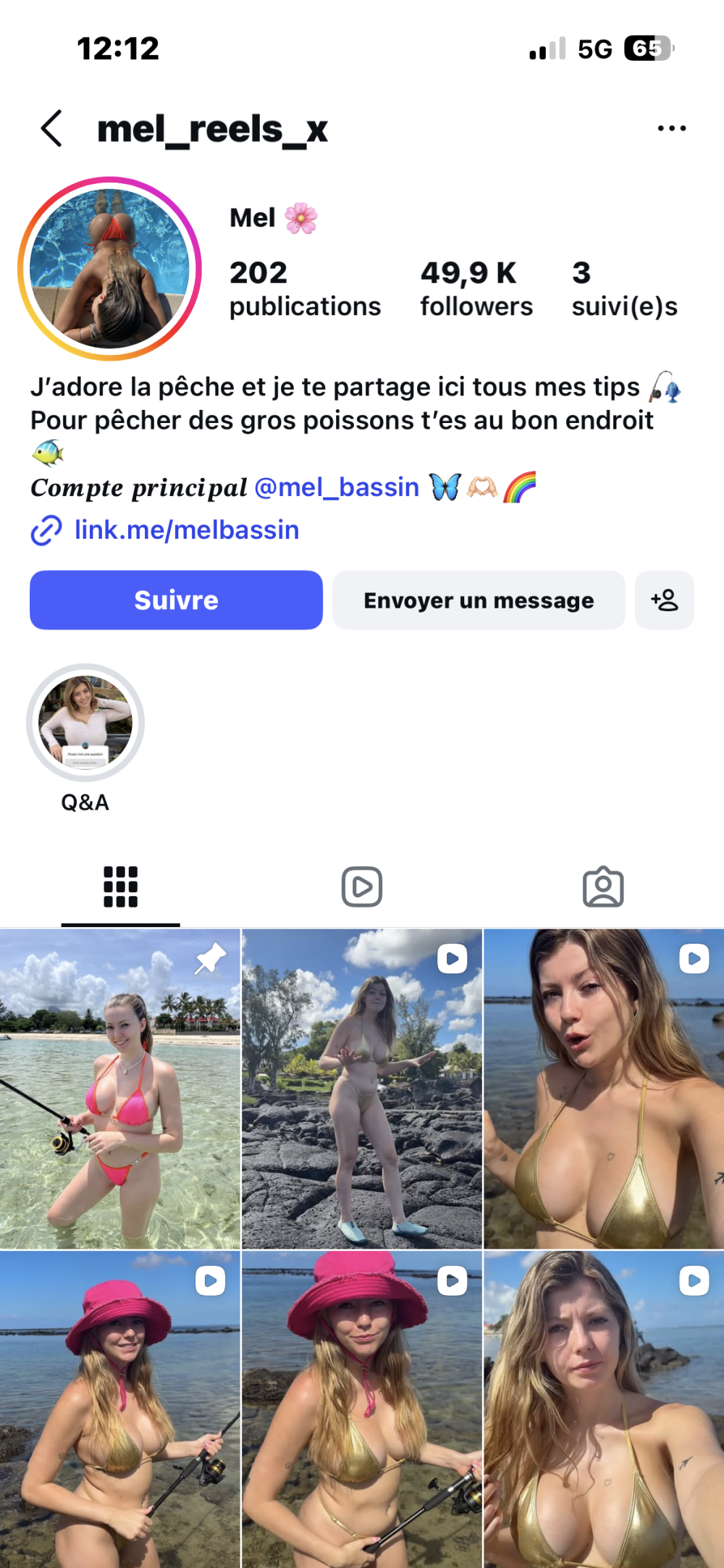This screenshot has width=724, height=1568.
Task: Show the 3 suivi(e)s accounts
Action: tap(624, 289)
